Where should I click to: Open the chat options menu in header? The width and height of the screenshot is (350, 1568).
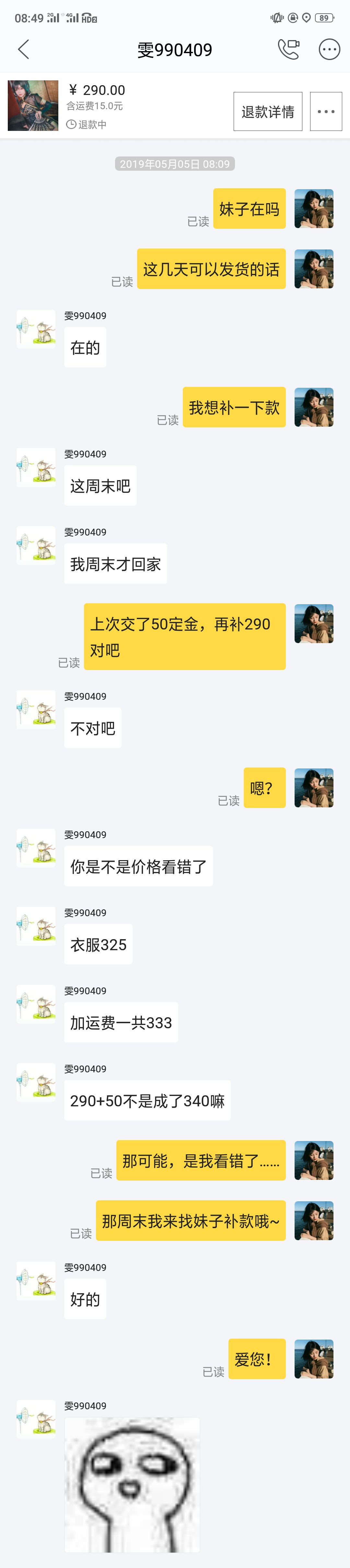(329, 49)
